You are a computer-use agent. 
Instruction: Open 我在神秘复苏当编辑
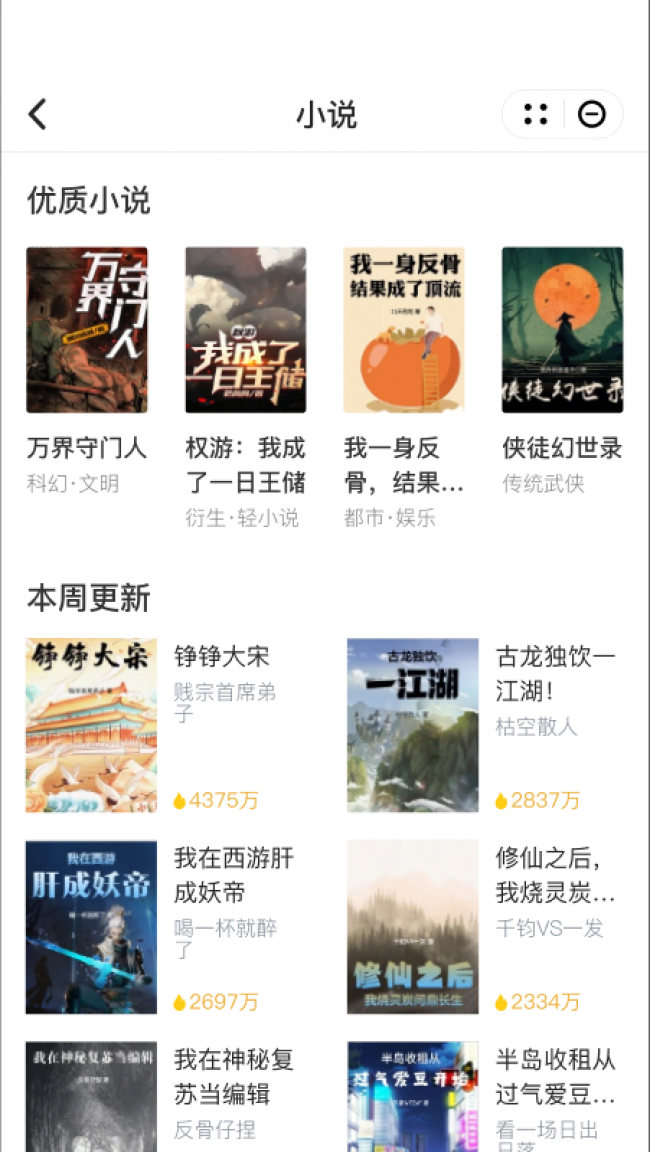92,1097
